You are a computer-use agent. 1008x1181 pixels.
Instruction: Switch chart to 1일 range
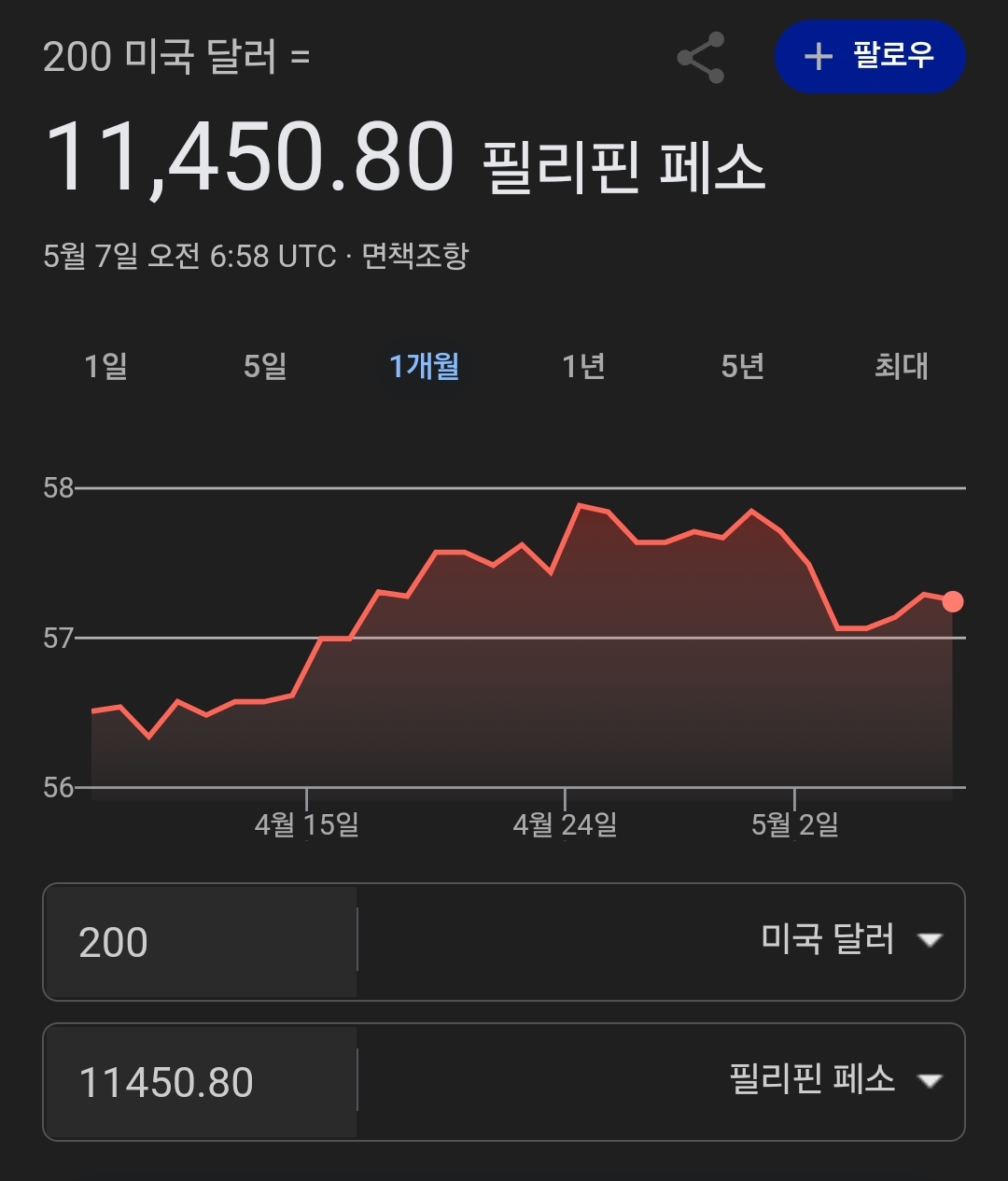click(x=105, y=366)
